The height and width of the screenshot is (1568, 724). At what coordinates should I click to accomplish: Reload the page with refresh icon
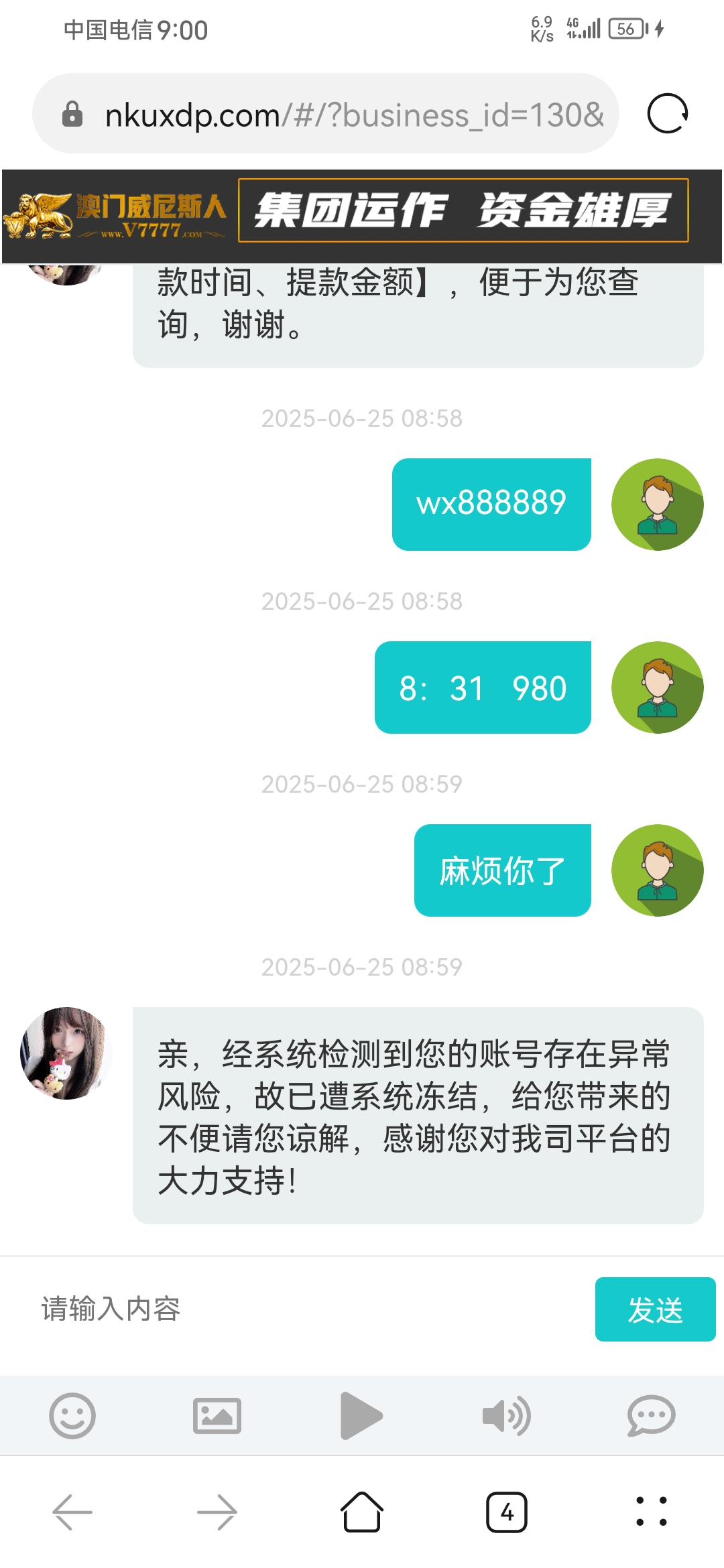click(667, 114)
